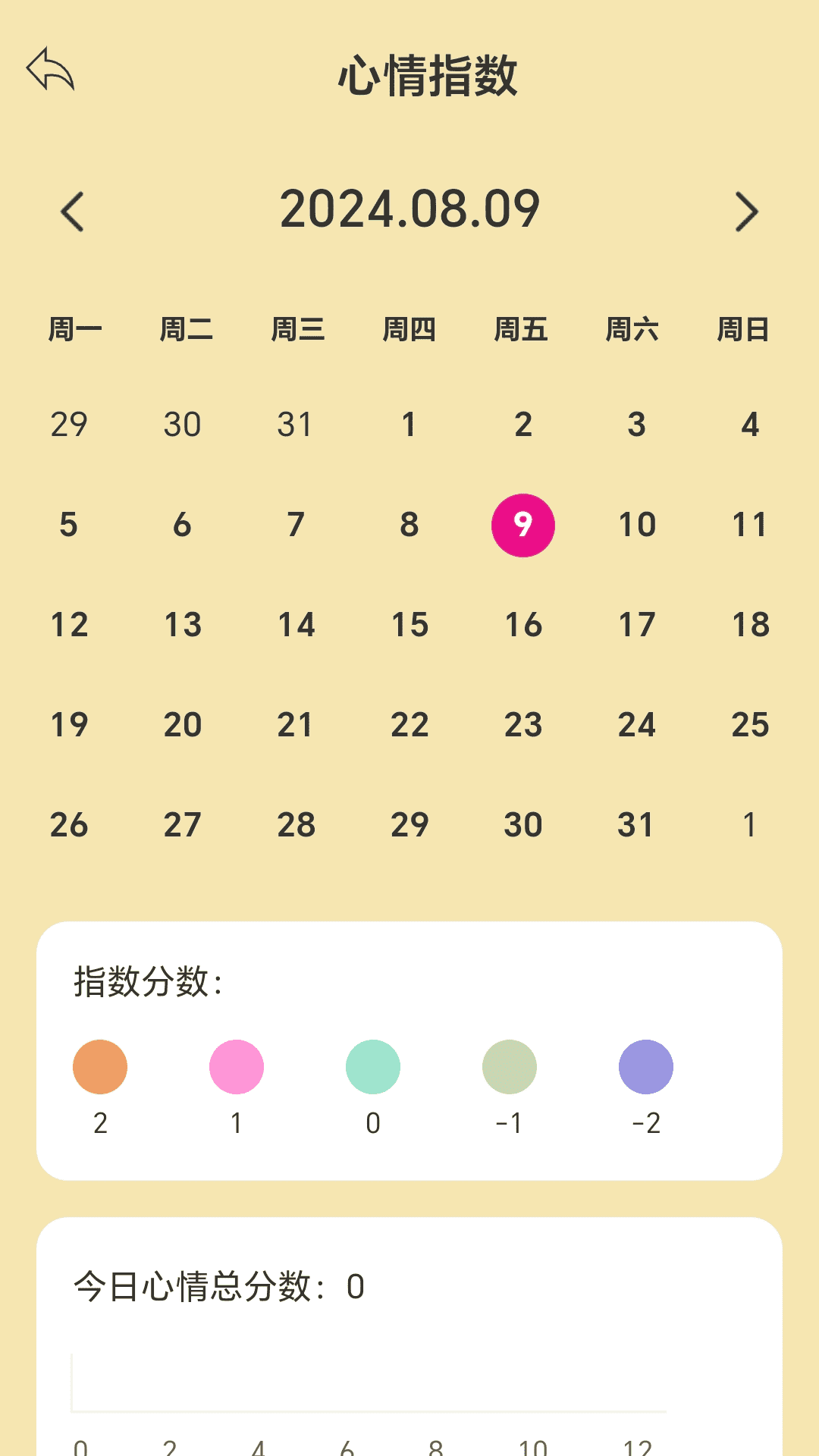Image resolution: width=819 pixels, height=1456 pixels.
Task: Select August 23 in the calendar
Action: click(x=523, y=725)
